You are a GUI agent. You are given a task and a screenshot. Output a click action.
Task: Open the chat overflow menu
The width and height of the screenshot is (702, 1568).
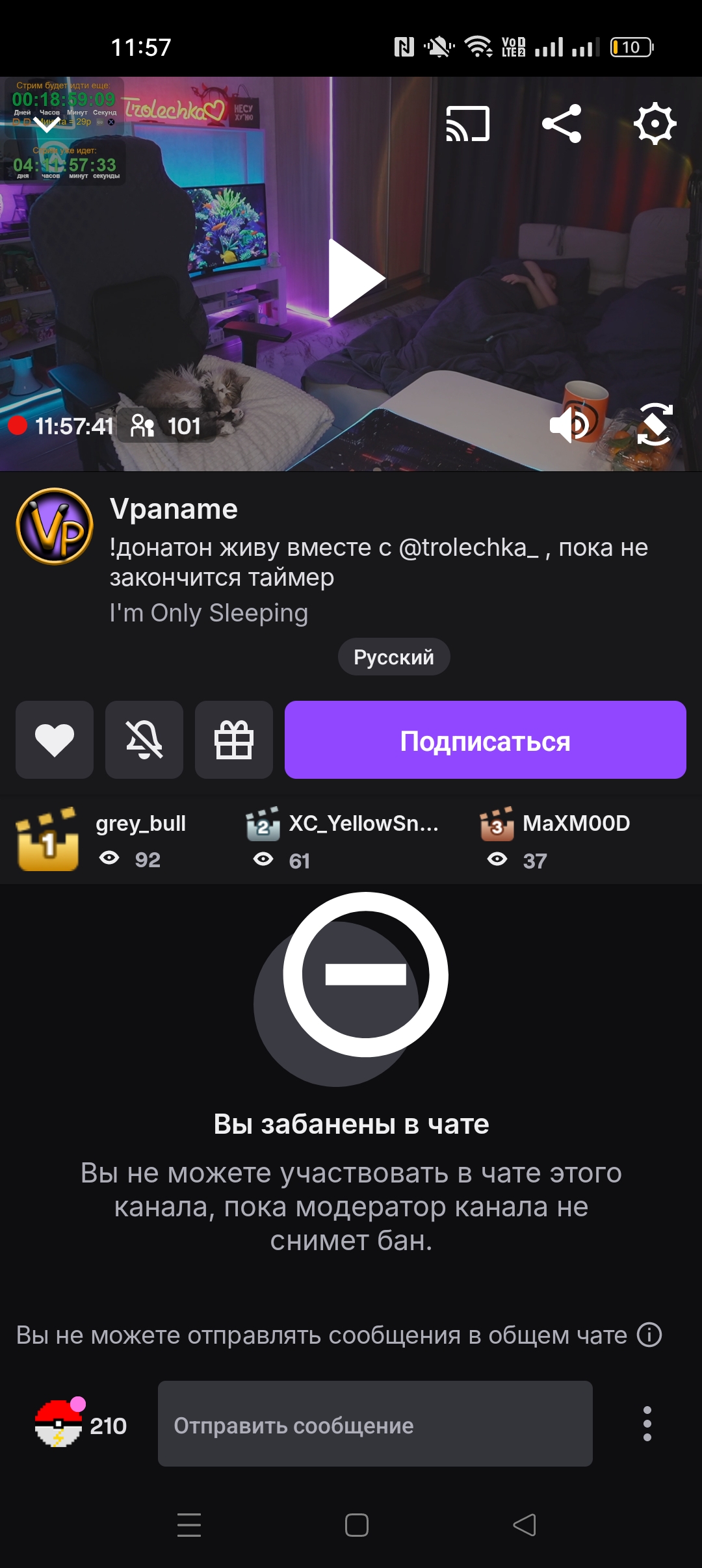click(647, 1424)
